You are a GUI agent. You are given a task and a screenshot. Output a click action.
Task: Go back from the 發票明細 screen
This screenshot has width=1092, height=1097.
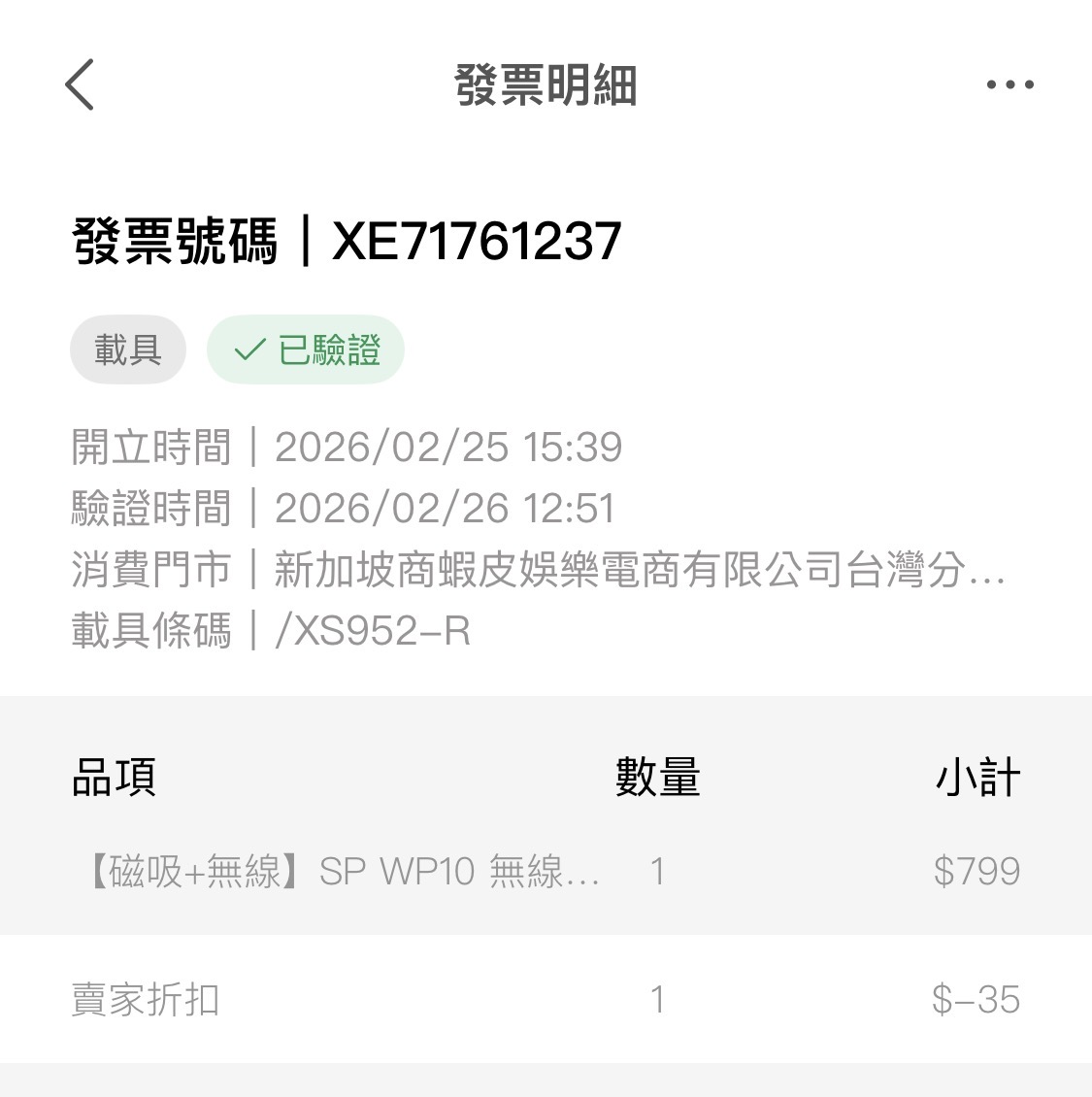tap(81, 84)
